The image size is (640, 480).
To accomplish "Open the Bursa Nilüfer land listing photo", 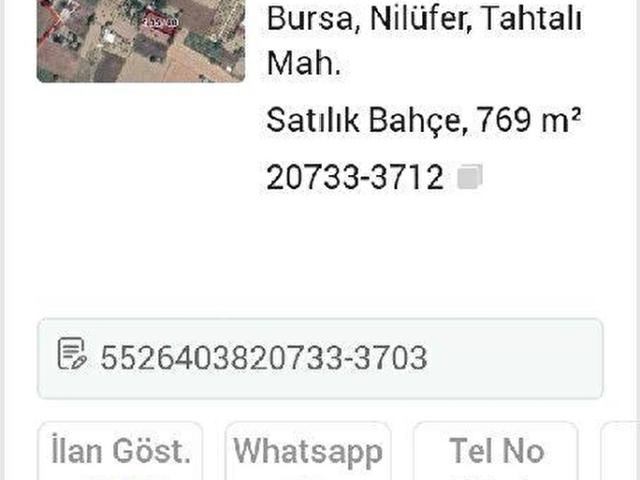I will click(140, 40).
